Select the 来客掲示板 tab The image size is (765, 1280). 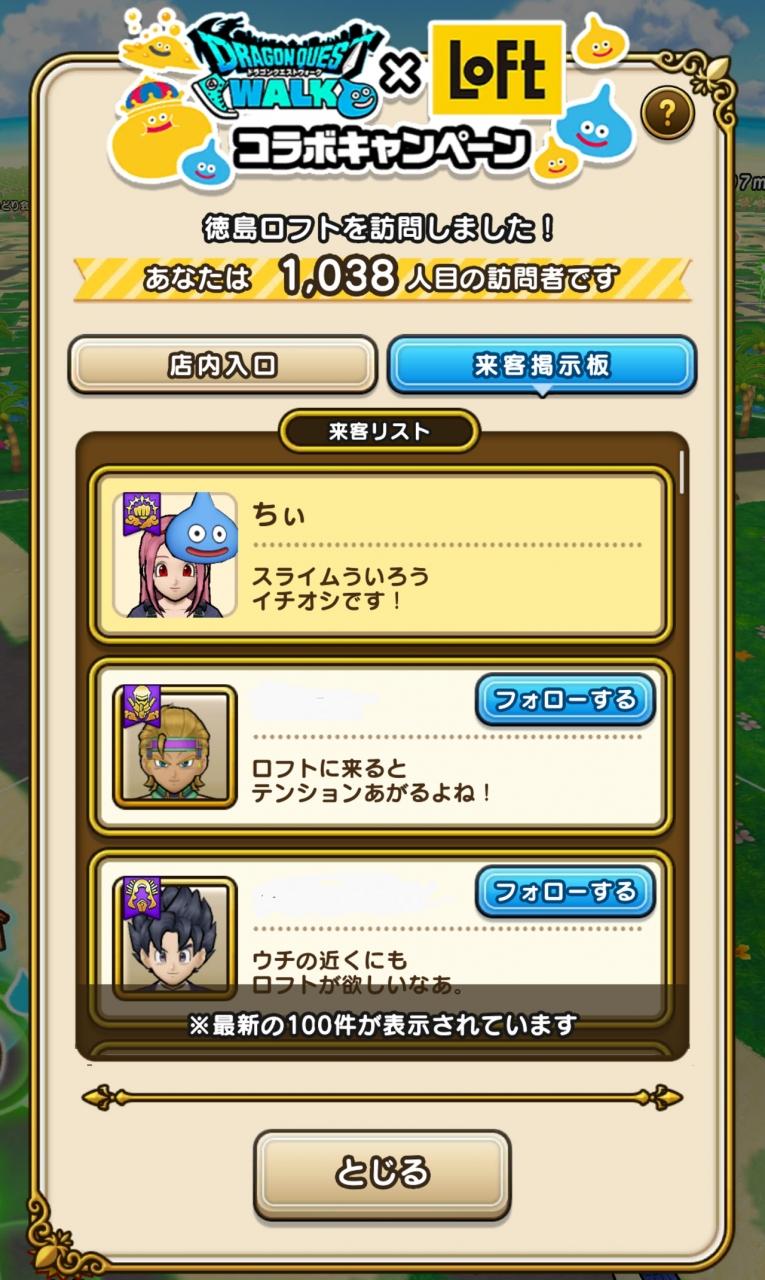point(541,365)
